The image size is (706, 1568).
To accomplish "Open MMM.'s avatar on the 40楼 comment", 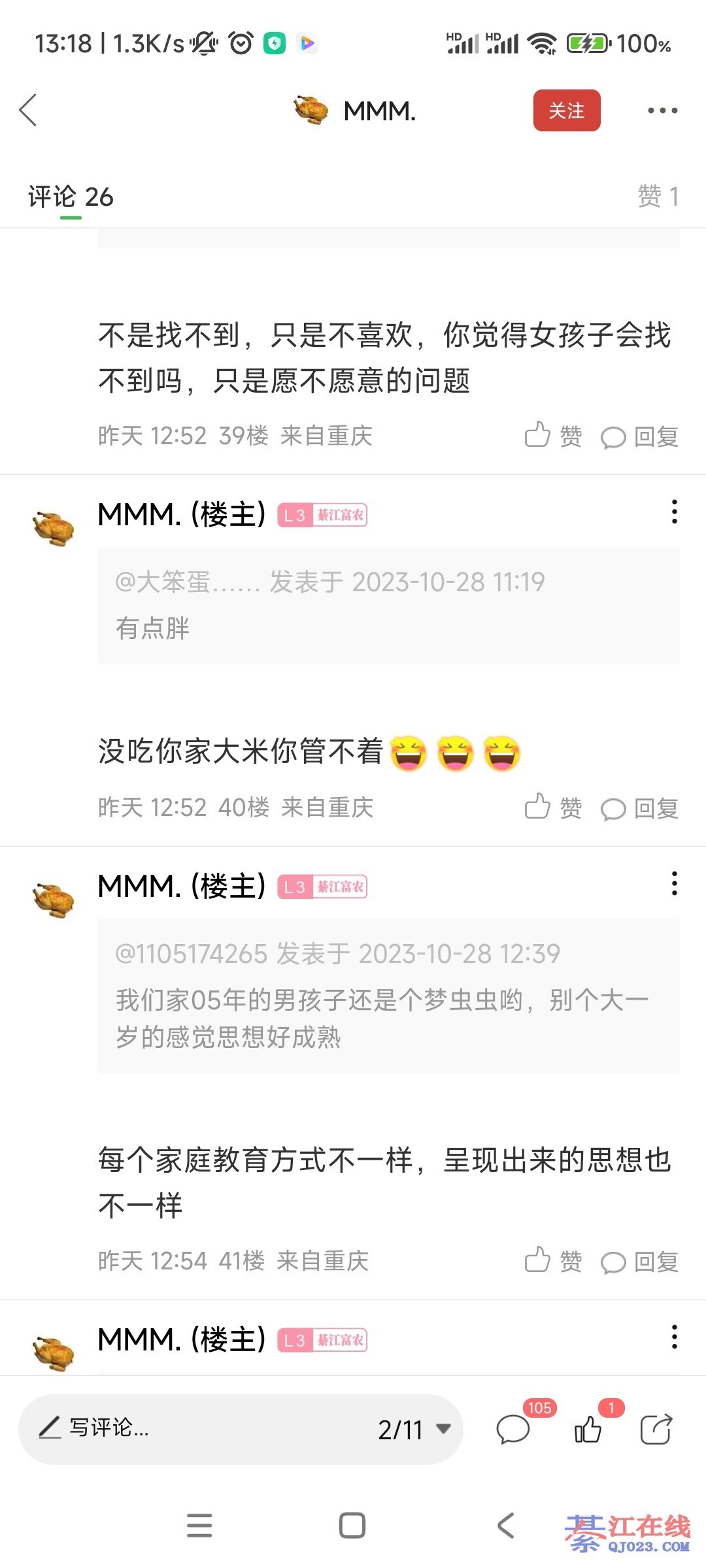I will (x=54, y=528).
